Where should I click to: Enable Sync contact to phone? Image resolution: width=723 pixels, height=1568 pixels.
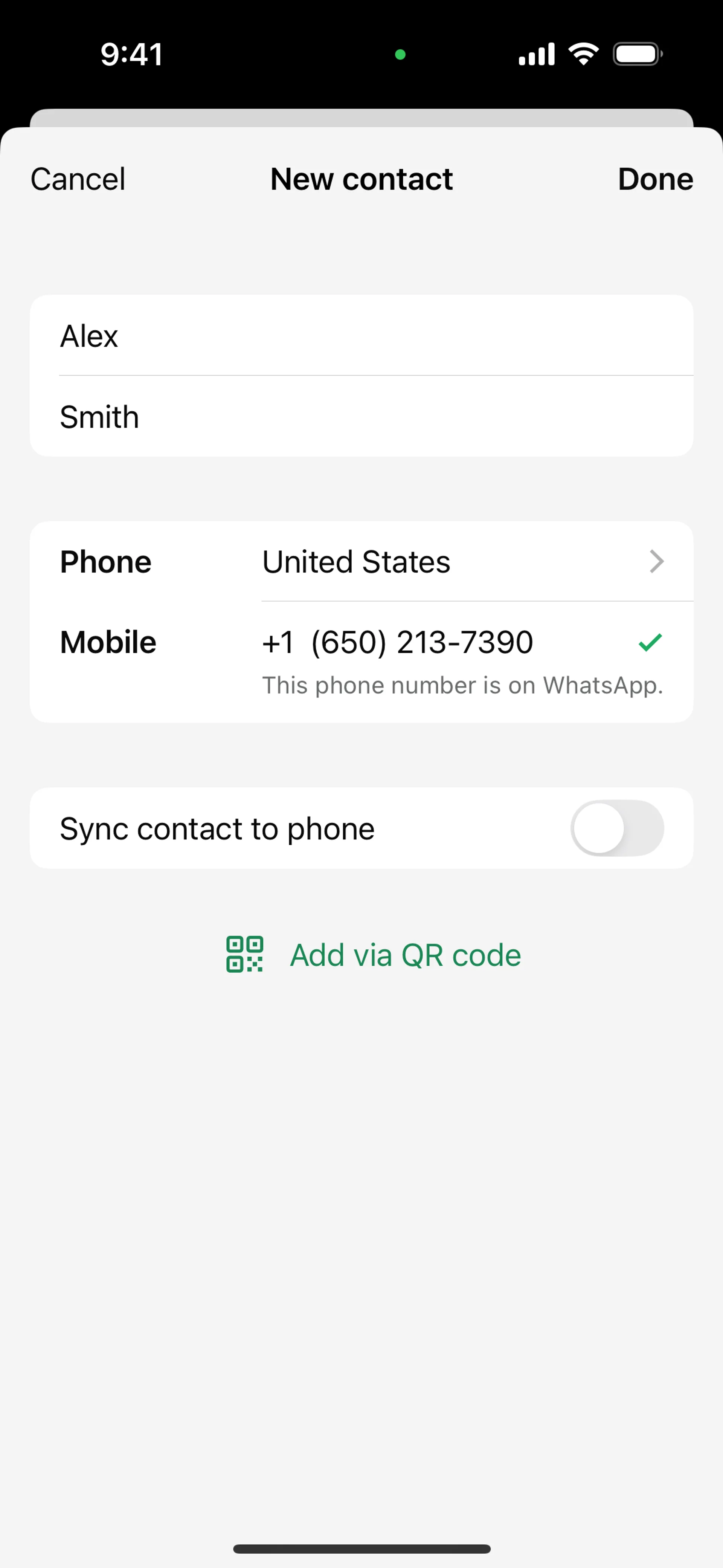[x=616, y=828]
